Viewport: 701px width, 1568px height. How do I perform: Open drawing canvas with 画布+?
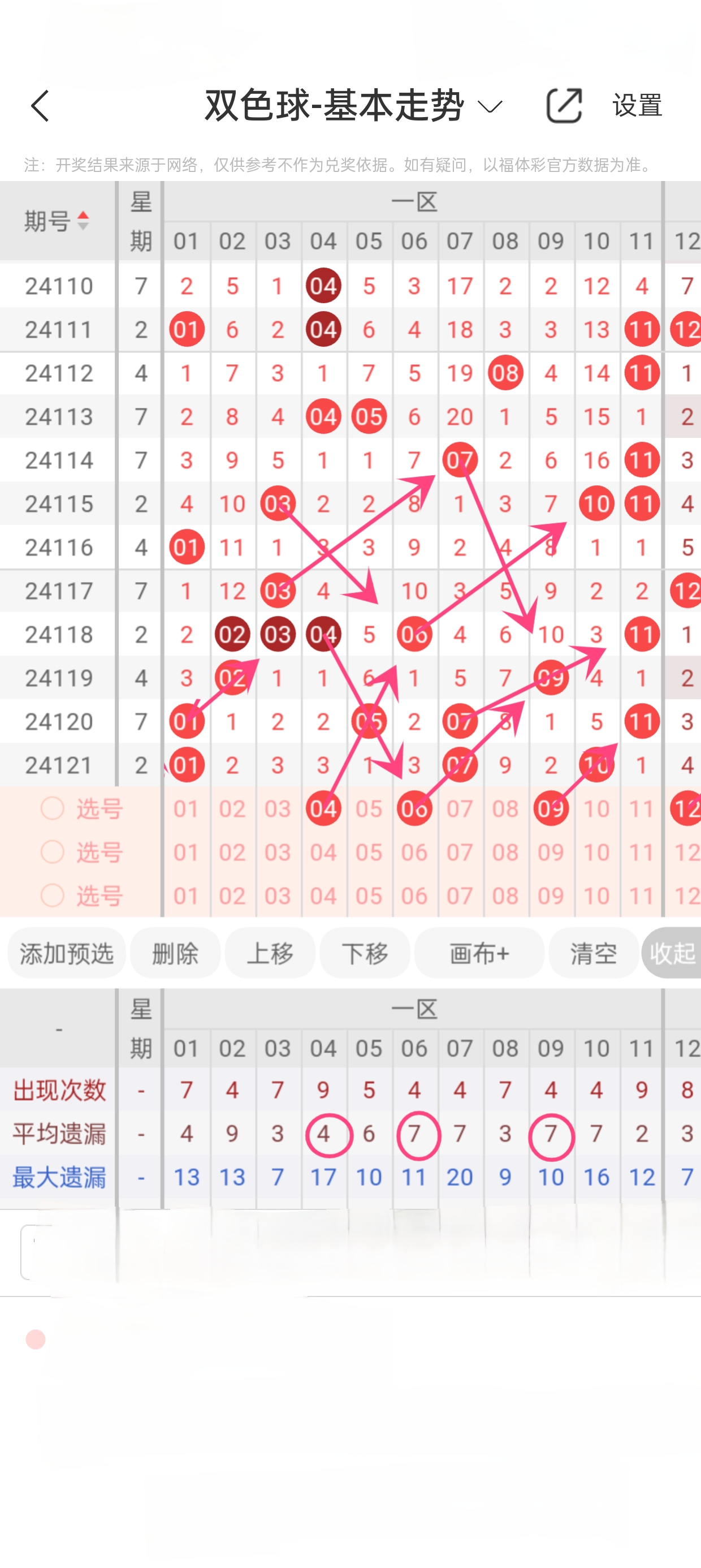(x=479, y=953)
